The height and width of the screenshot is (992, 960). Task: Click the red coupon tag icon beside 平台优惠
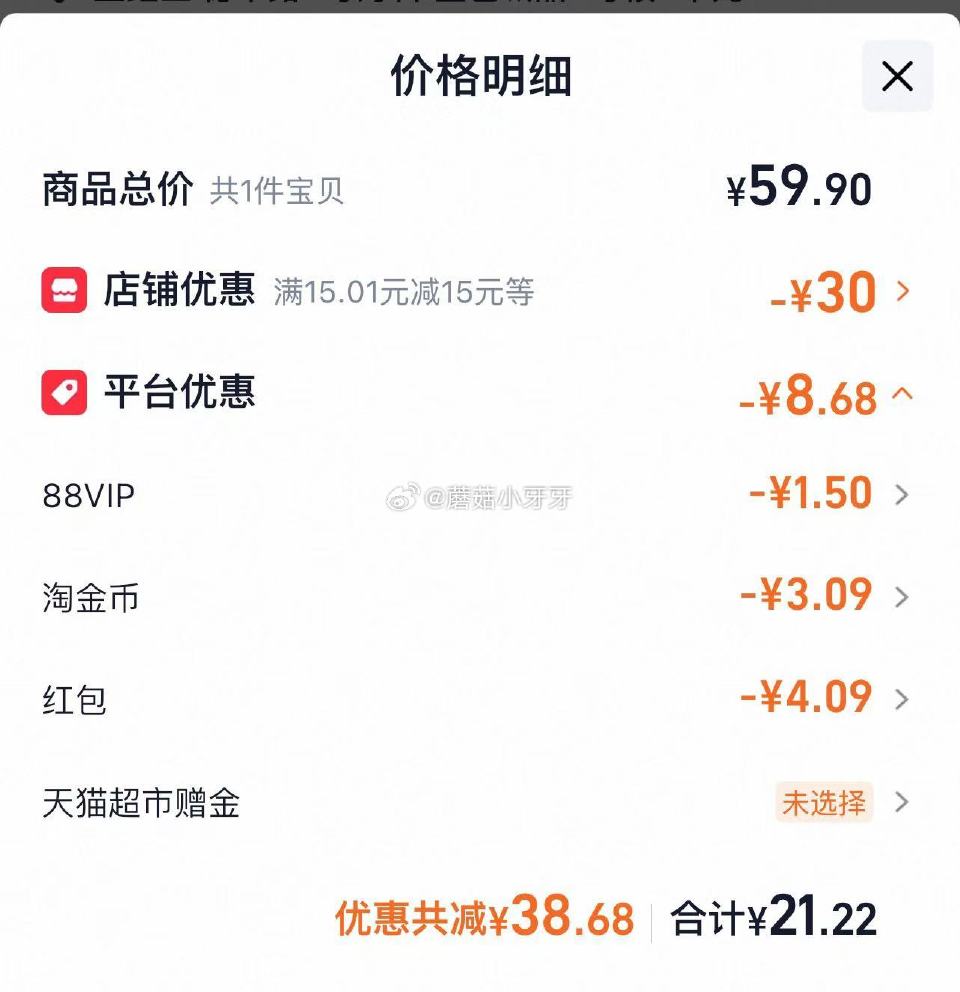tap(63, 393)
